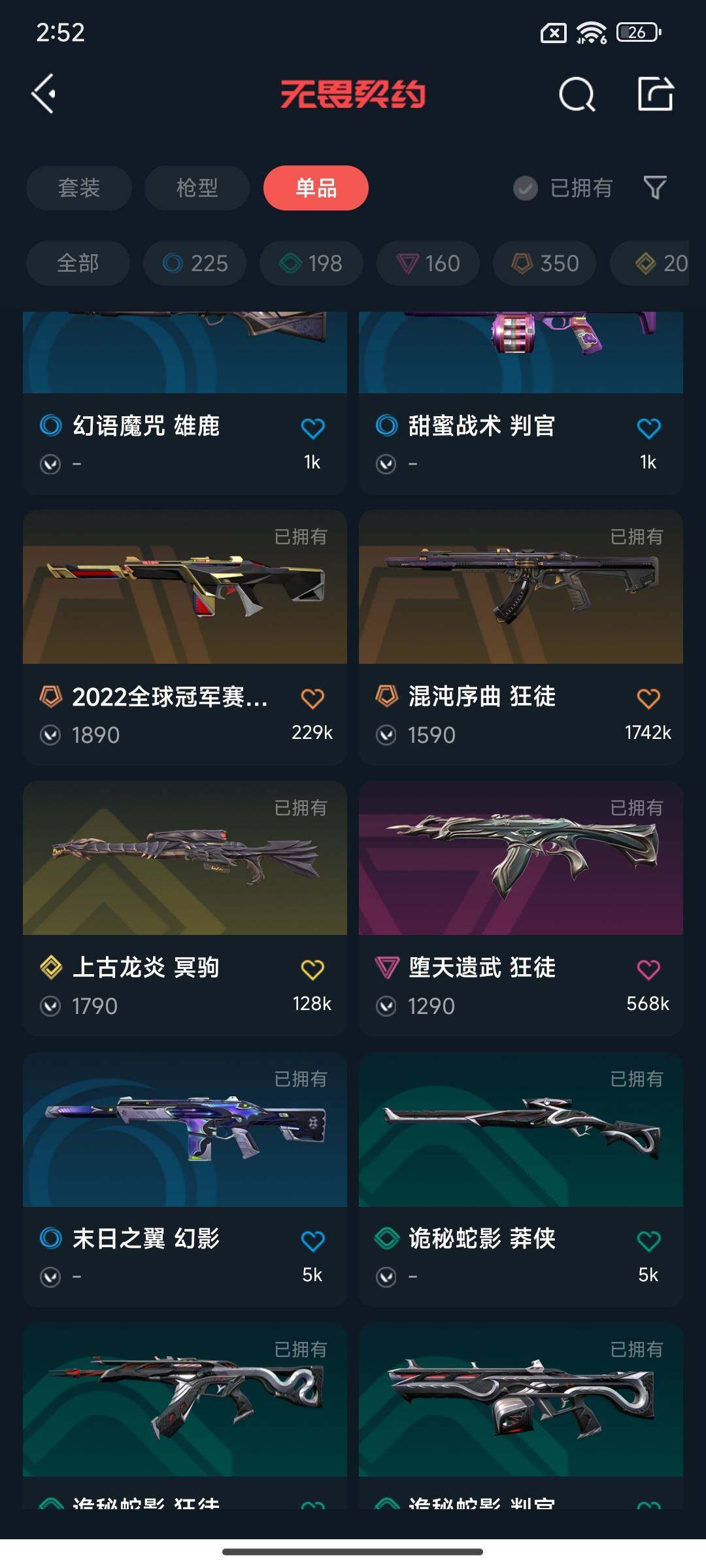Viewport: 706px width, 1568px height.
Task: Filter skins by the 225 tier chip
Action: click(x=195, y=263)
